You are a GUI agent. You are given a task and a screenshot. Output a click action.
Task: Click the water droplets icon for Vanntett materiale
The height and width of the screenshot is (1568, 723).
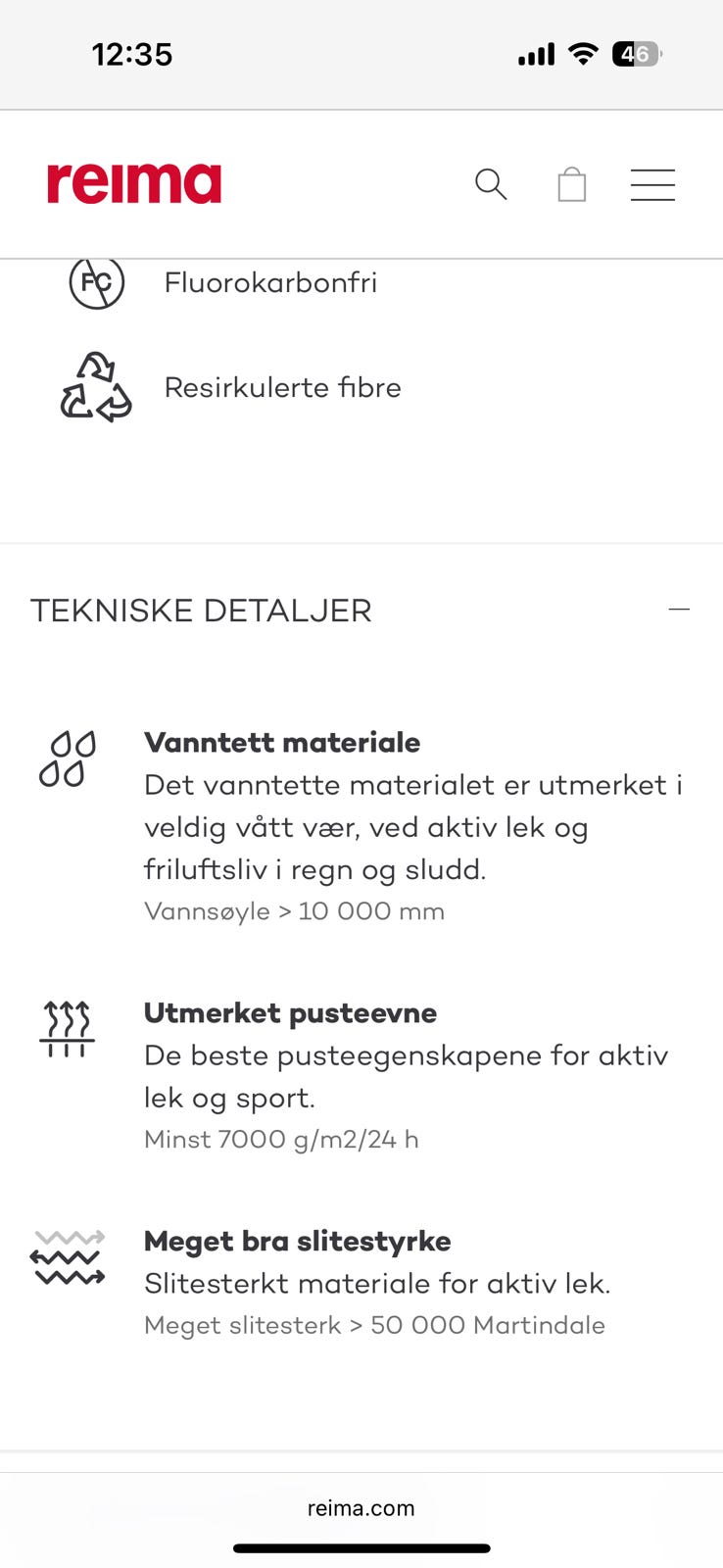[68, 759]
